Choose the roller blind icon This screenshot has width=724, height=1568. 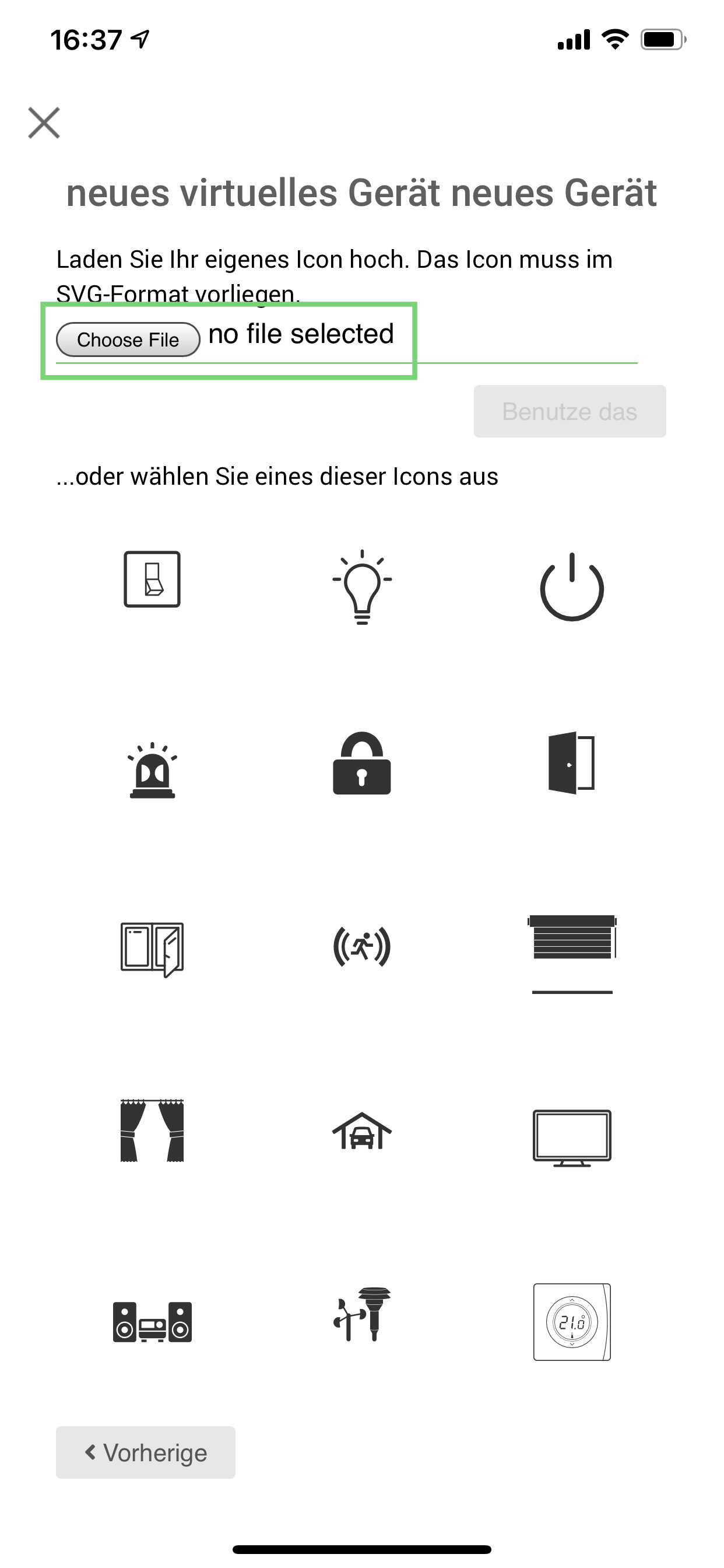coord(572,952)
